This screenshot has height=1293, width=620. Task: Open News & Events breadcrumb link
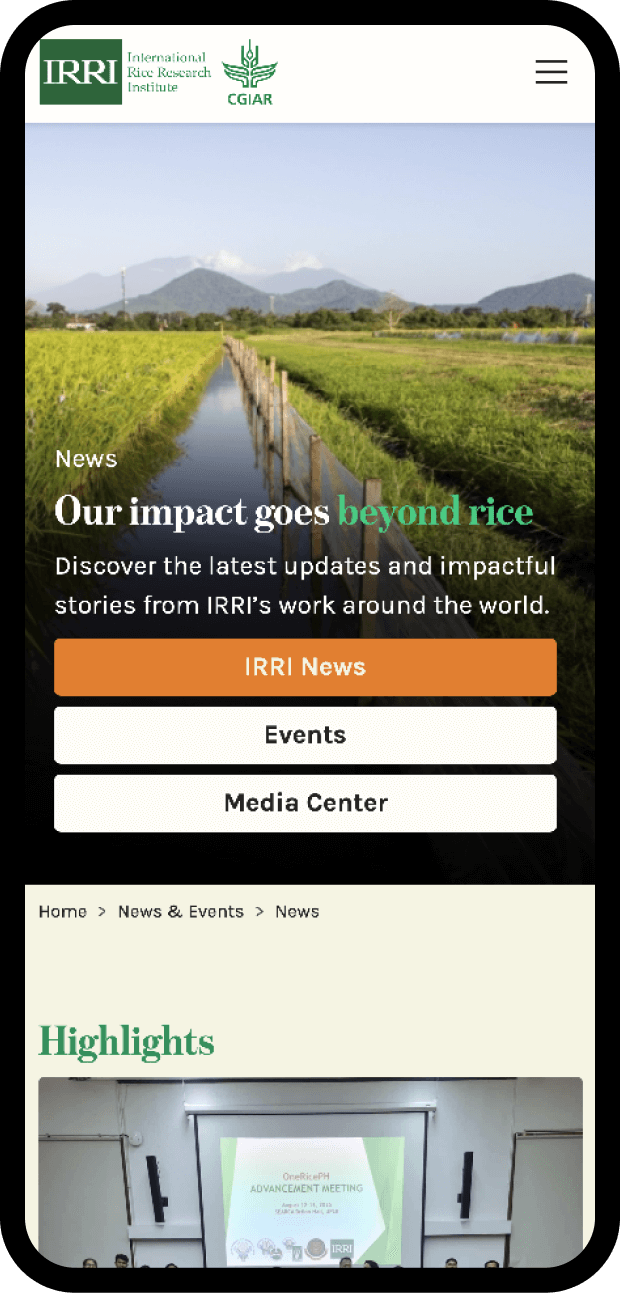[181, 912]
